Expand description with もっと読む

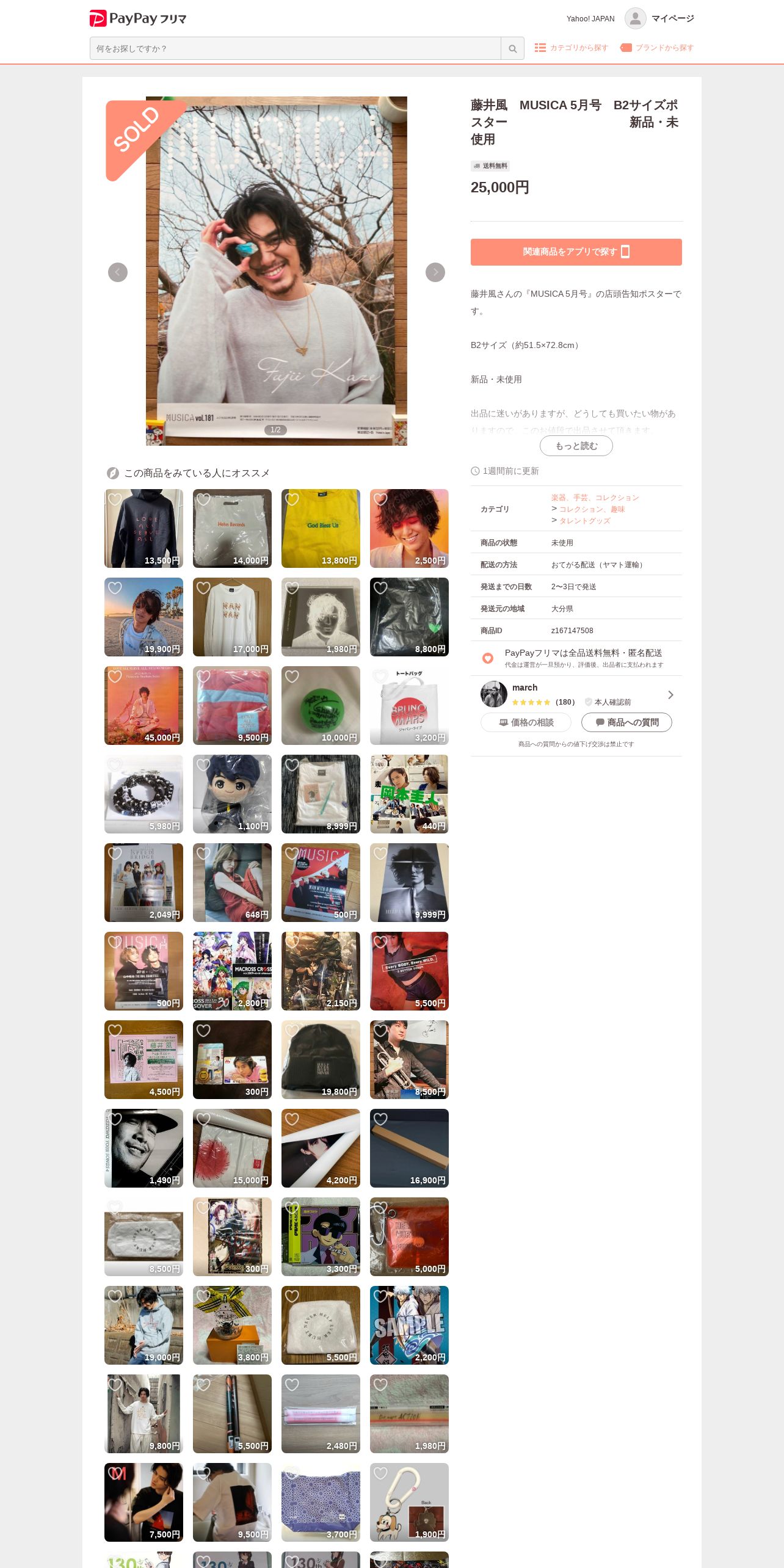pyautogui.click(x=576, y=446)
